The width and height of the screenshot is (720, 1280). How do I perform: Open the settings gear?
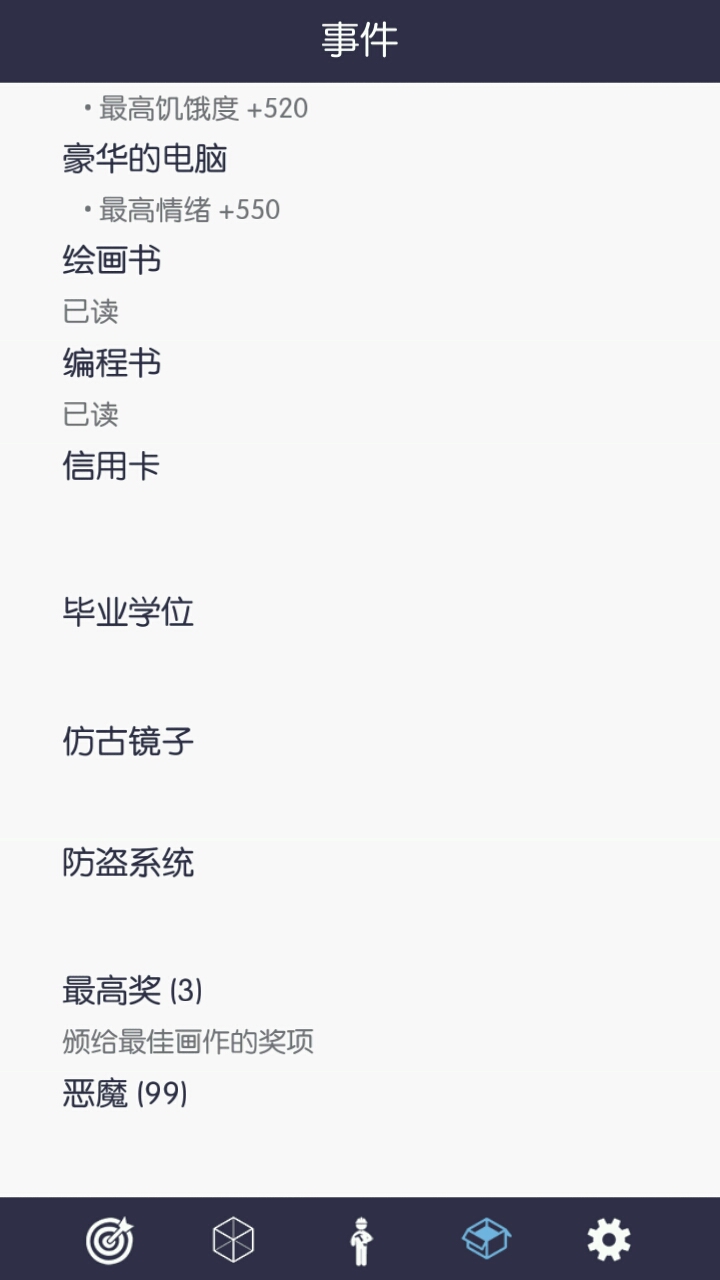click(609, 1241)
